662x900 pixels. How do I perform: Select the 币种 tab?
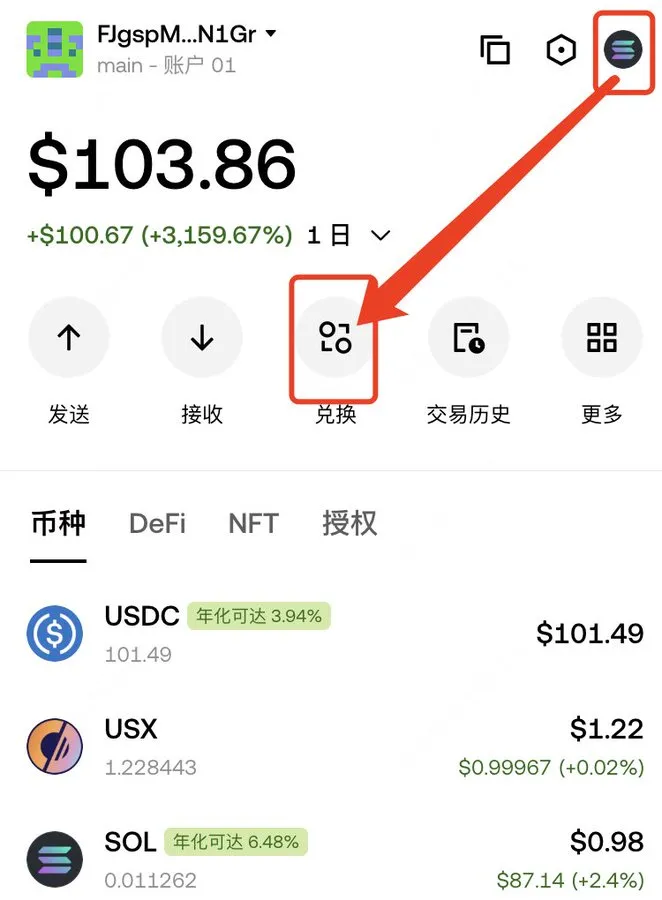click(x=58, y=523)
